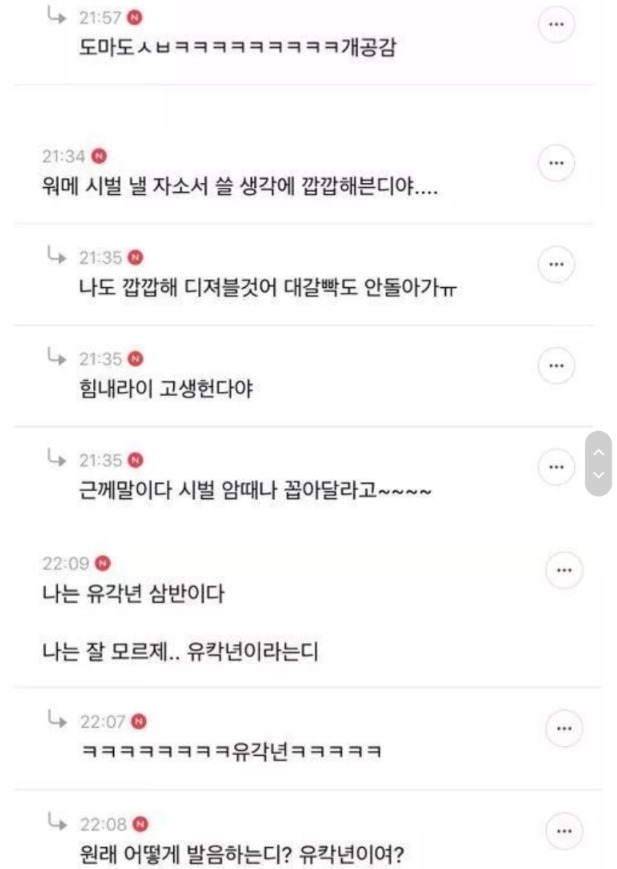Open options for the 22:07 ㅋㅋㅋ유각년 reply

(x=563, y=728)
